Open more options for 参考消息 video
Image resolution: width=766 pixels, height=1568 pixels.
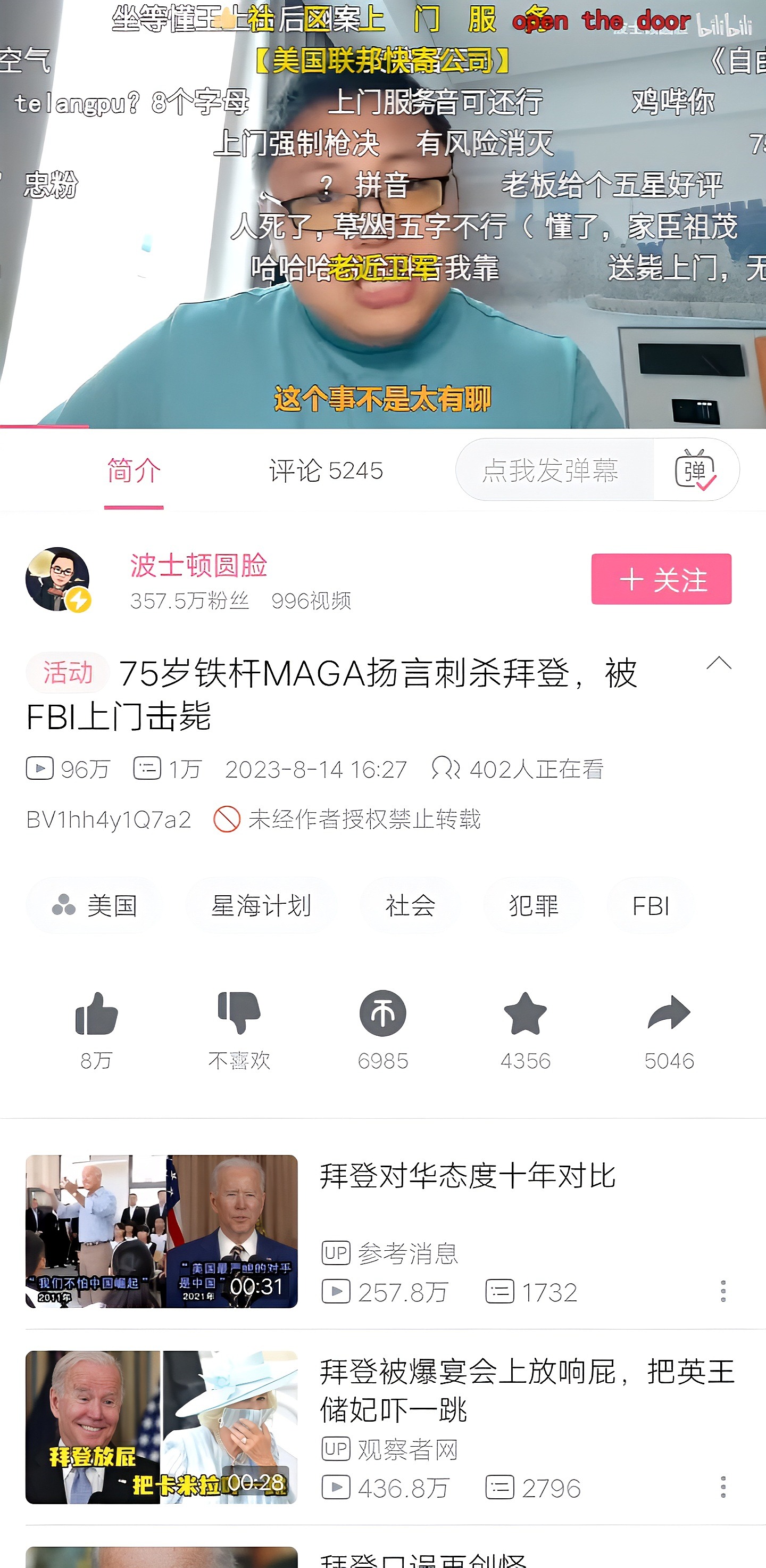pos(723,1292)
